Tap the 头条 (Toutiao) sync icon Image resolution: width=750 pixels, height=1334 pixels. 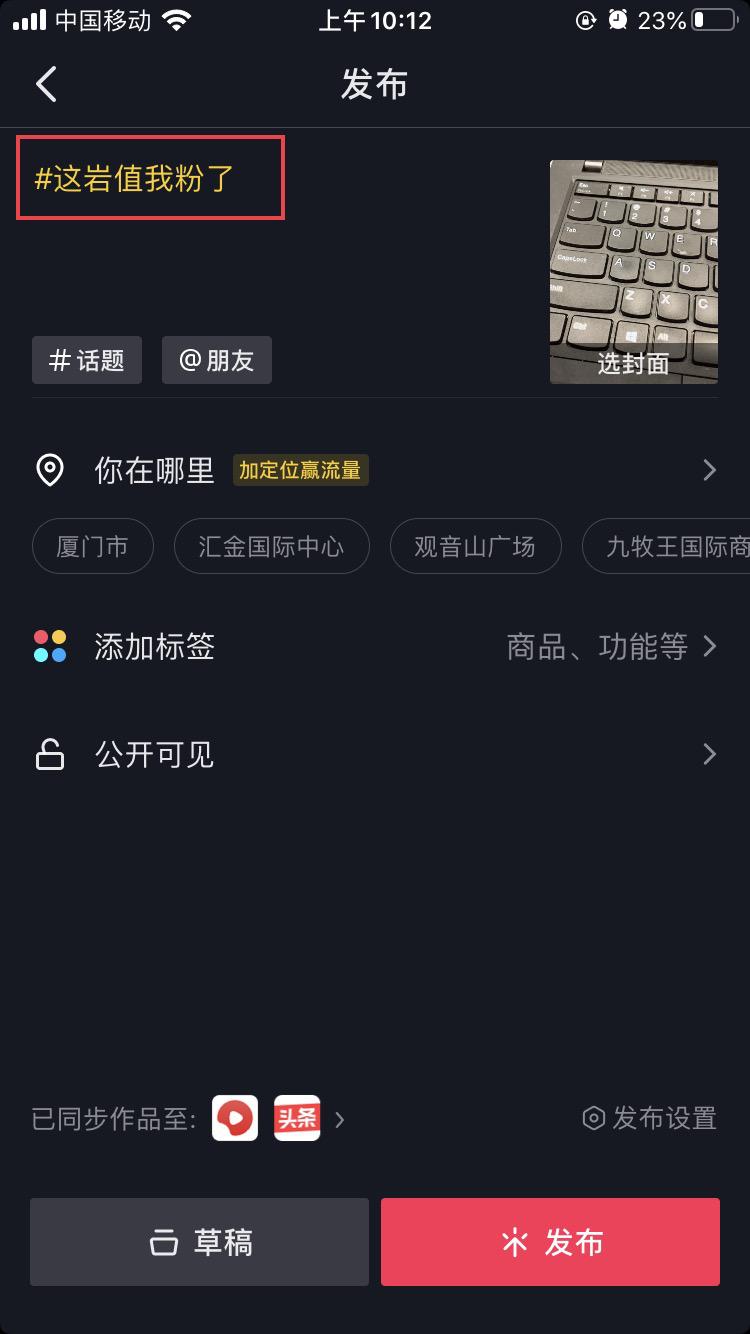pyautogui.click(x=296, y=1118)
